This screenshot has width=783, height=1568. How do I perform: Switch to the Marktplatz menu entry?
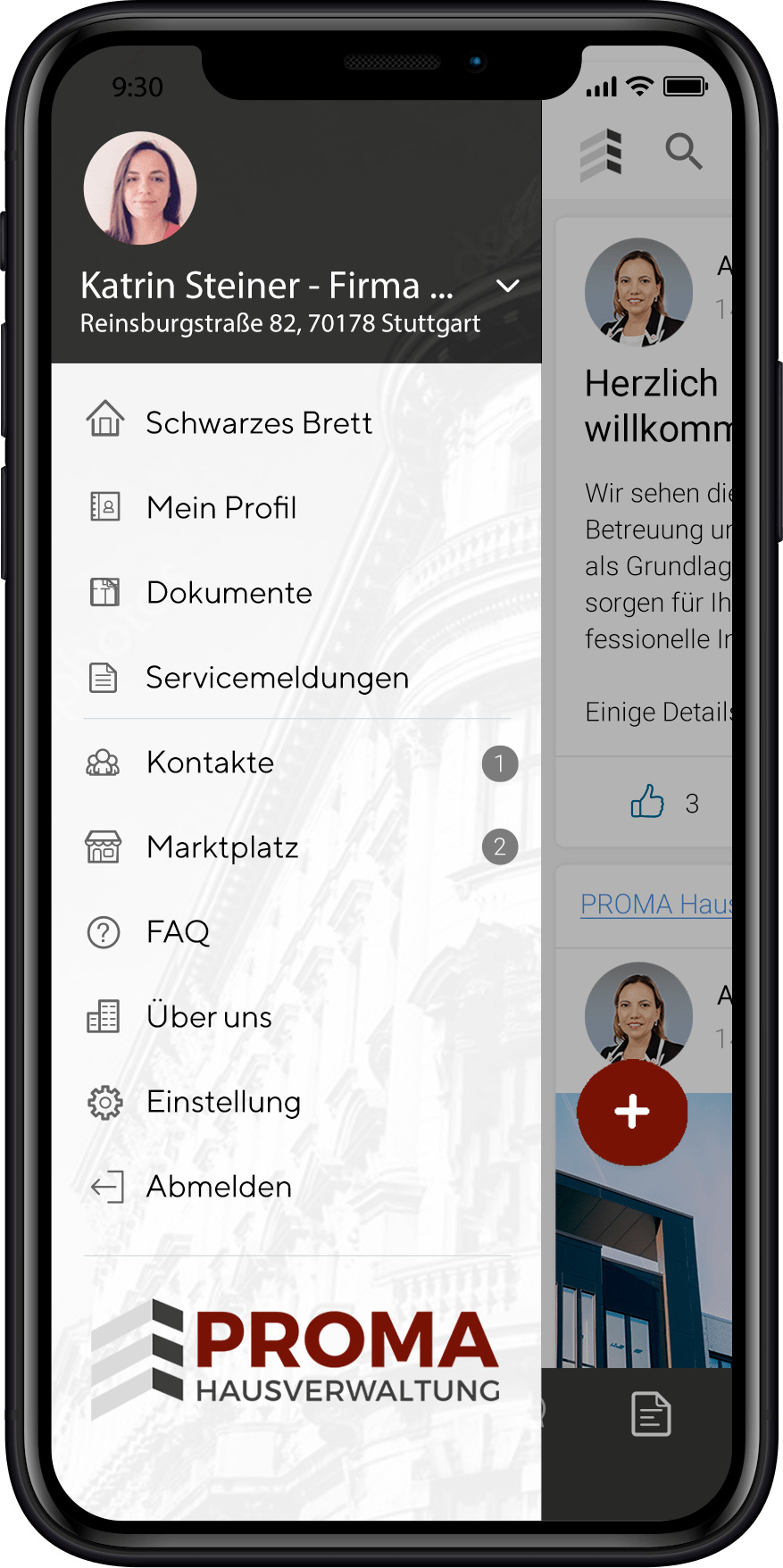tap(222, 847)
